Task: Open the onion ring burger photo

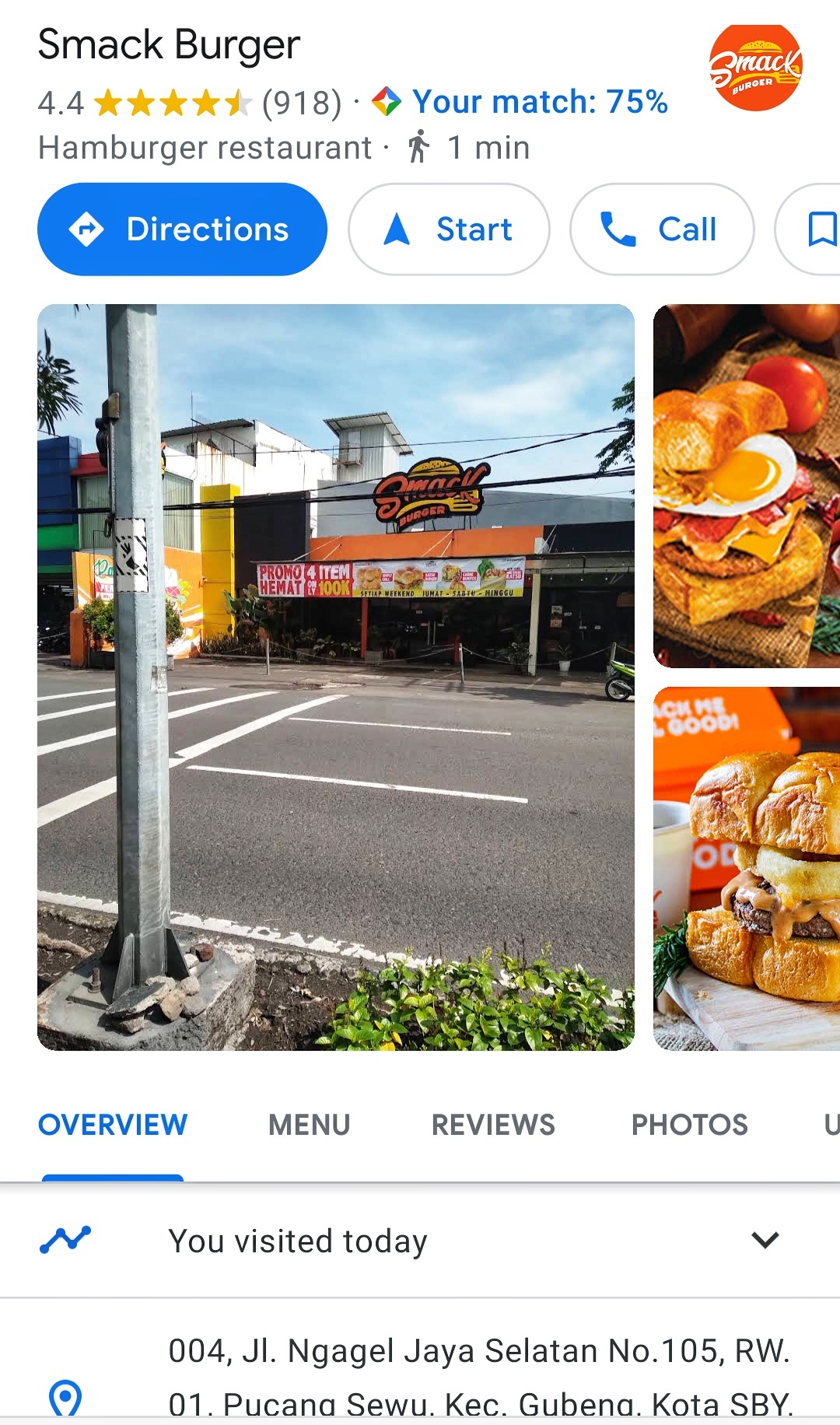Action: [747, 869]
